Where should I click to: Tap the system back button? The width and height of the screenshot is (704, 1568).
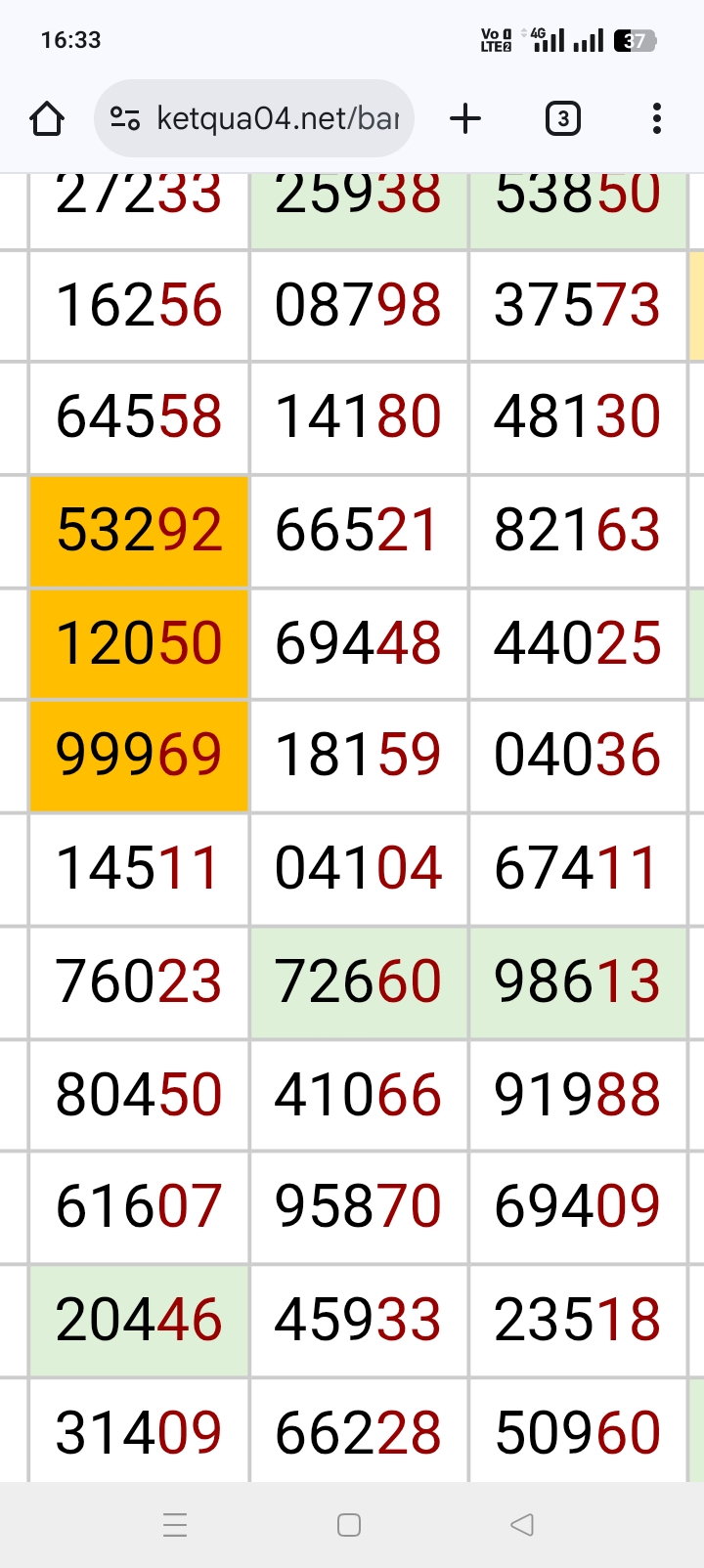[522, 1524]
